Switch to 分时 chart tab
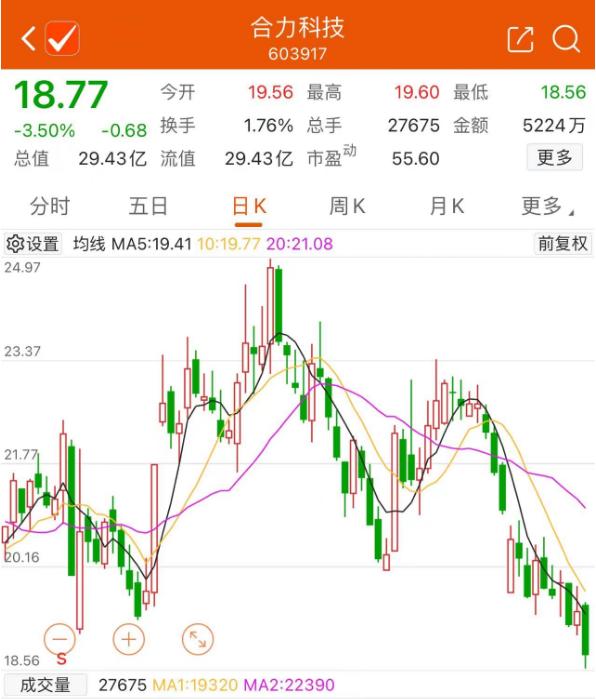Screen dimensions: 596x699 pyautogui.click(x=50, y=206)
